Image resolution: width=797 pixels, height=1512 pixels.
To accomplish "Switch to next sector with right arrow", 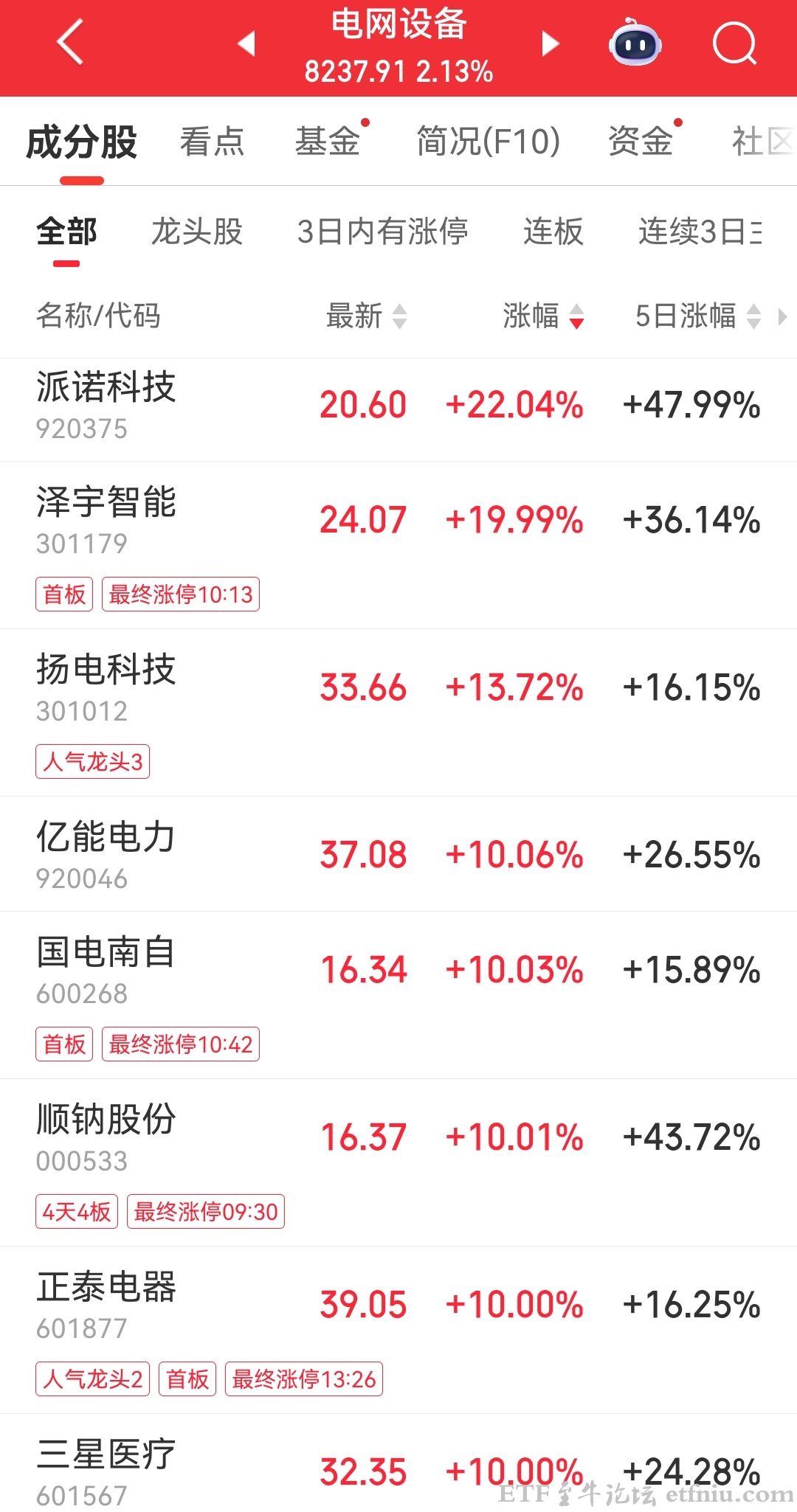I will 550,44.
